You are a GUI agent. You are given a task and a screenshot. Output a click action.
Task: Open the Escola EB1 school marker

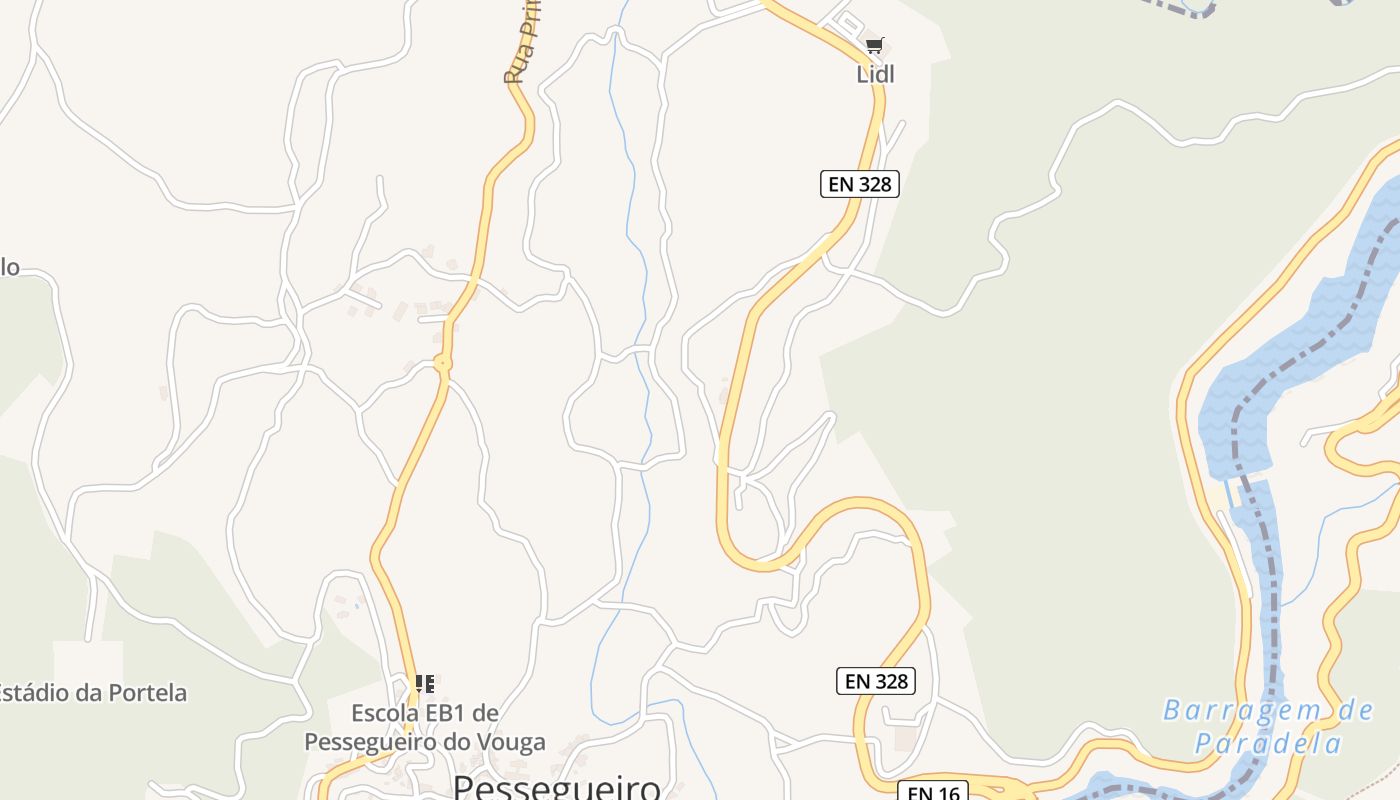pyautogui.click(x=425, y=684)
